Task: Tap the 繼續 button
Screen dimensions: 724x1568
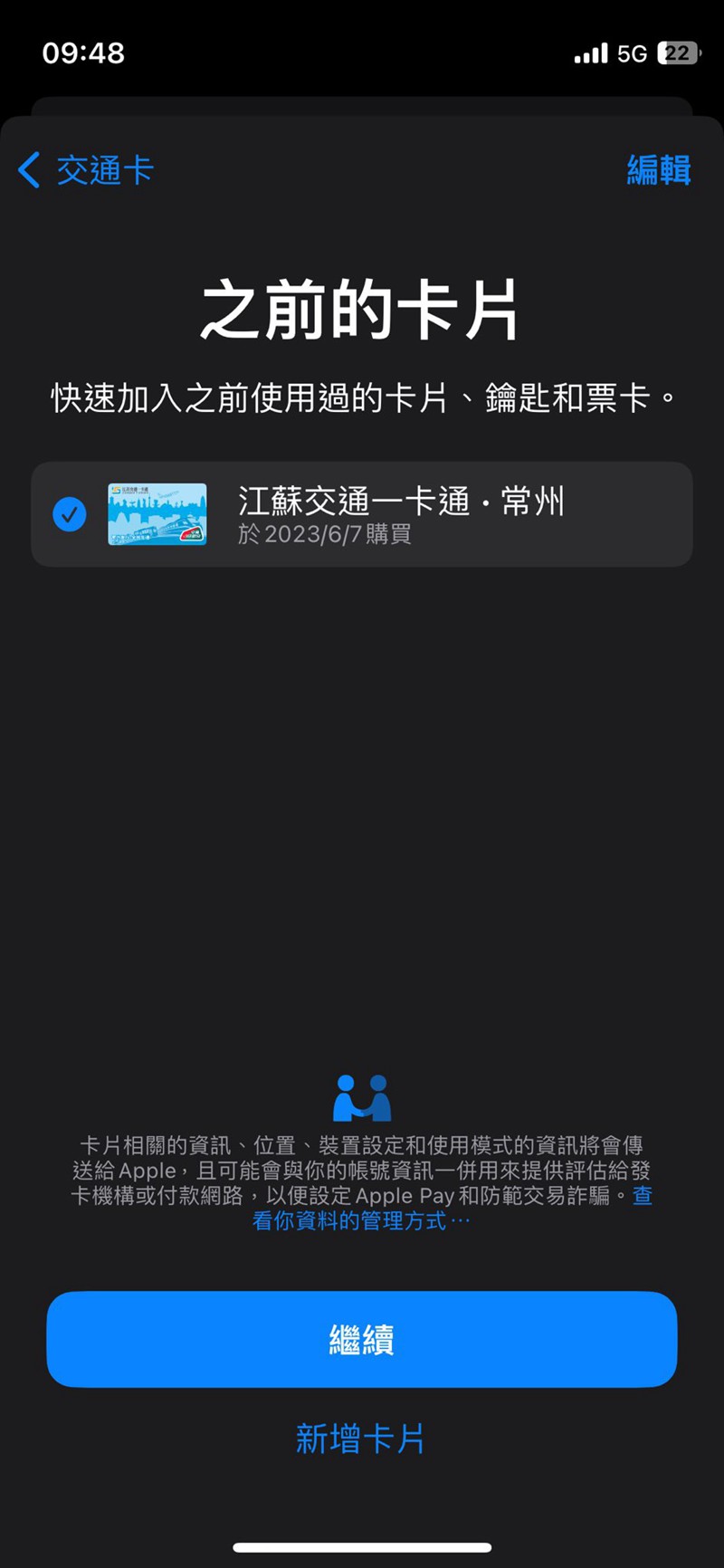Action: coord(362,1339)
